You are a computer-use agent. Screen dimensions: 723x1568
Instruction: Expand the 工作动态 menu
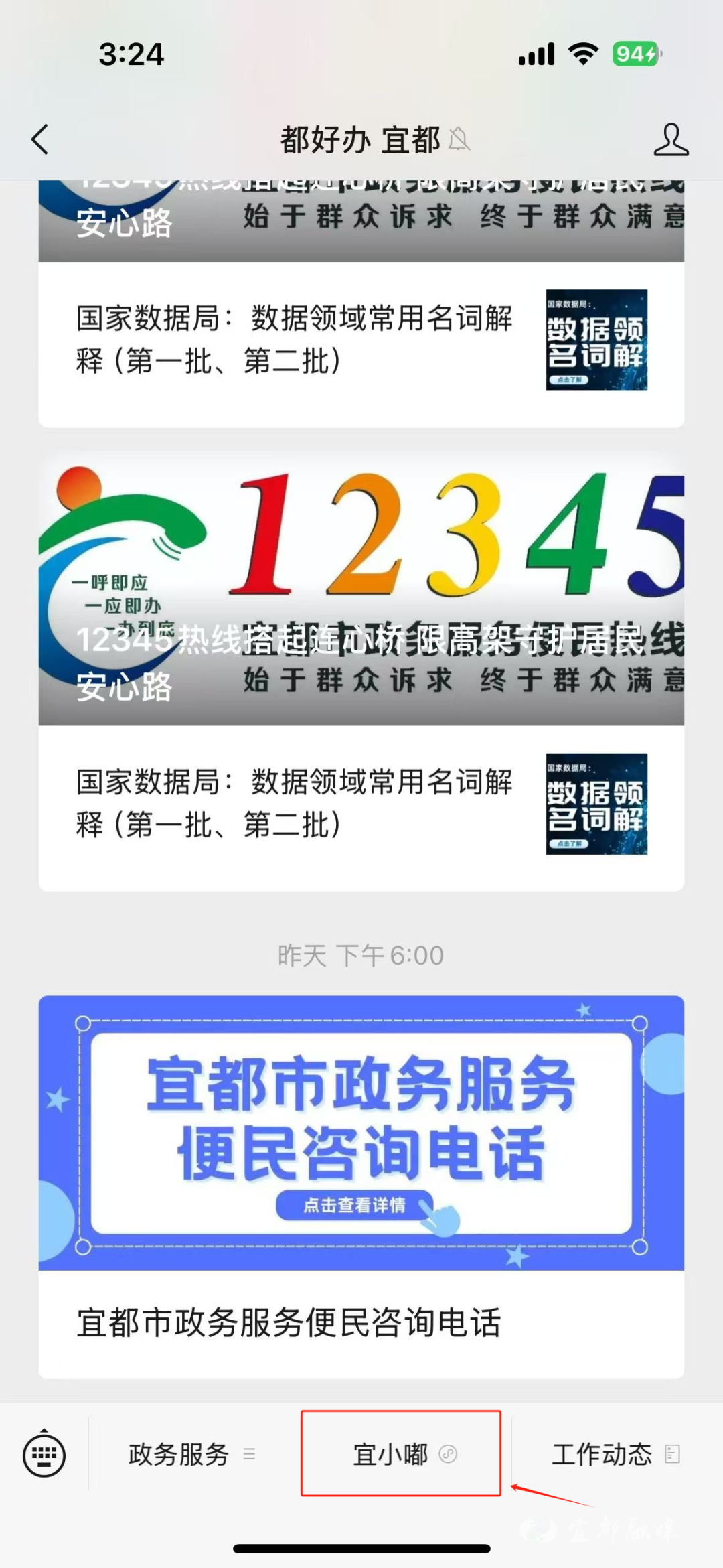(615, 1455)
